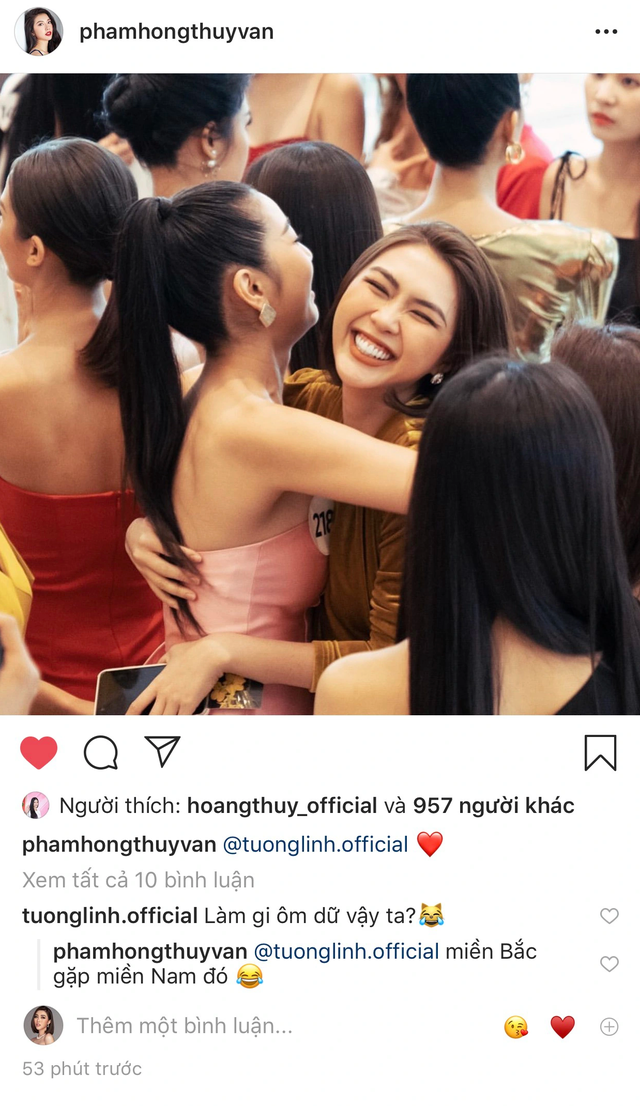View all 10 comments
The width and height of the screenshot is (640, 1106).
pos(138,880)
